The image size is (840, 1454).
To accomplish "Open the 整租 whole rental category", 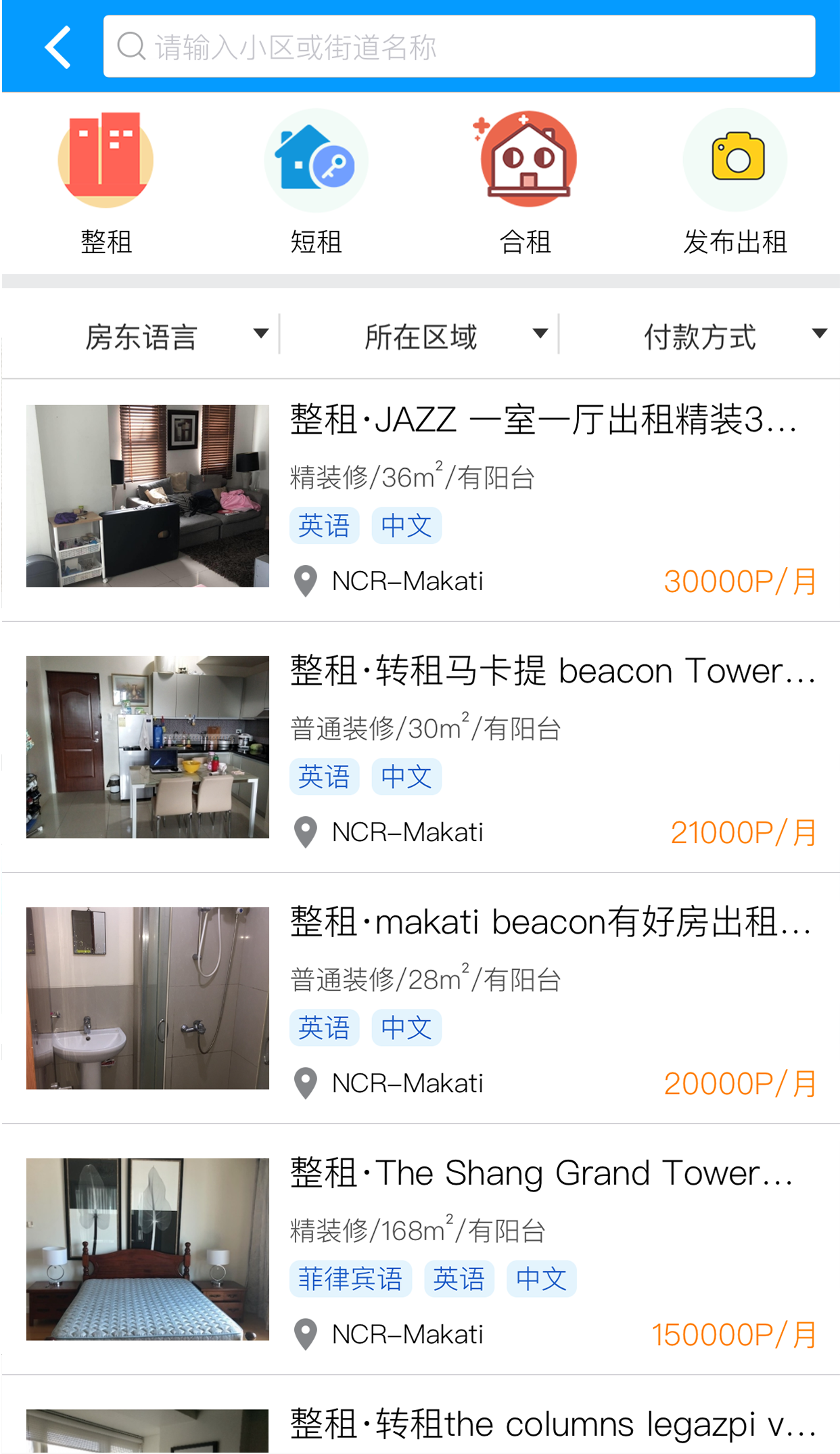I will 106,183.
